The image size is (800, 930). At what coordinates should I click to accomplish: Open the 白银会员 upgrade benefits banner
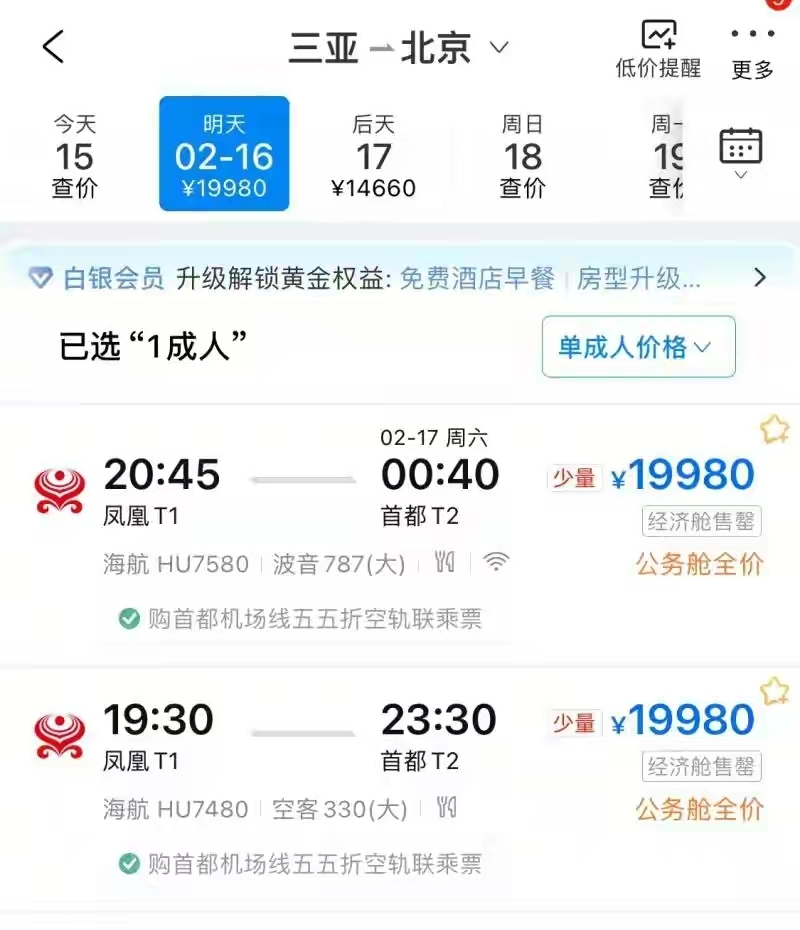400,278
